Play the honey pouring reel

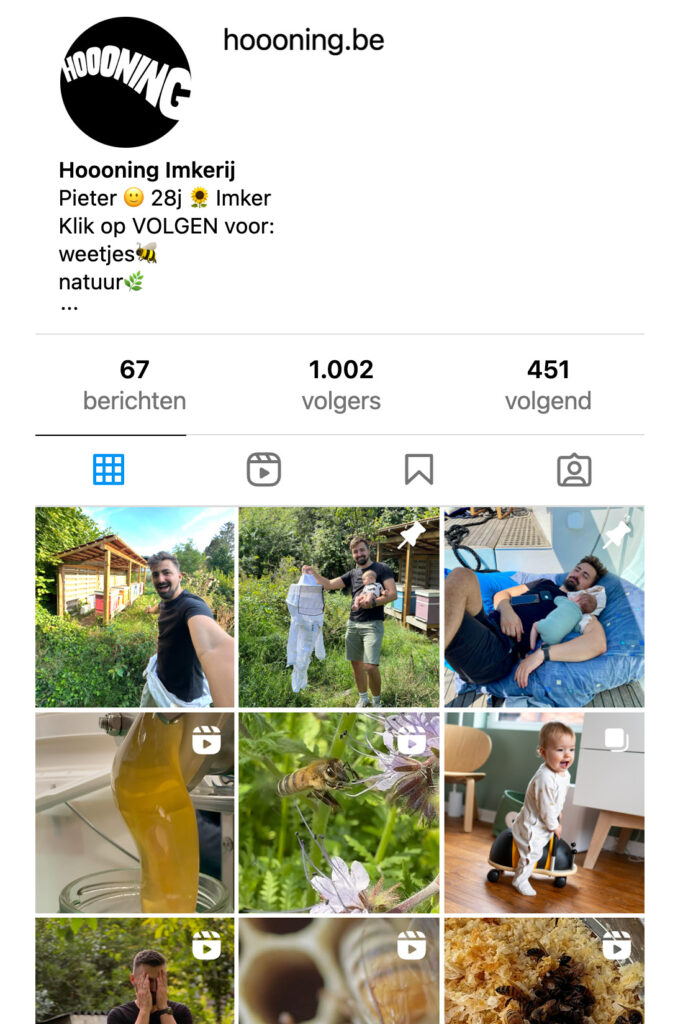pos(135,812)
